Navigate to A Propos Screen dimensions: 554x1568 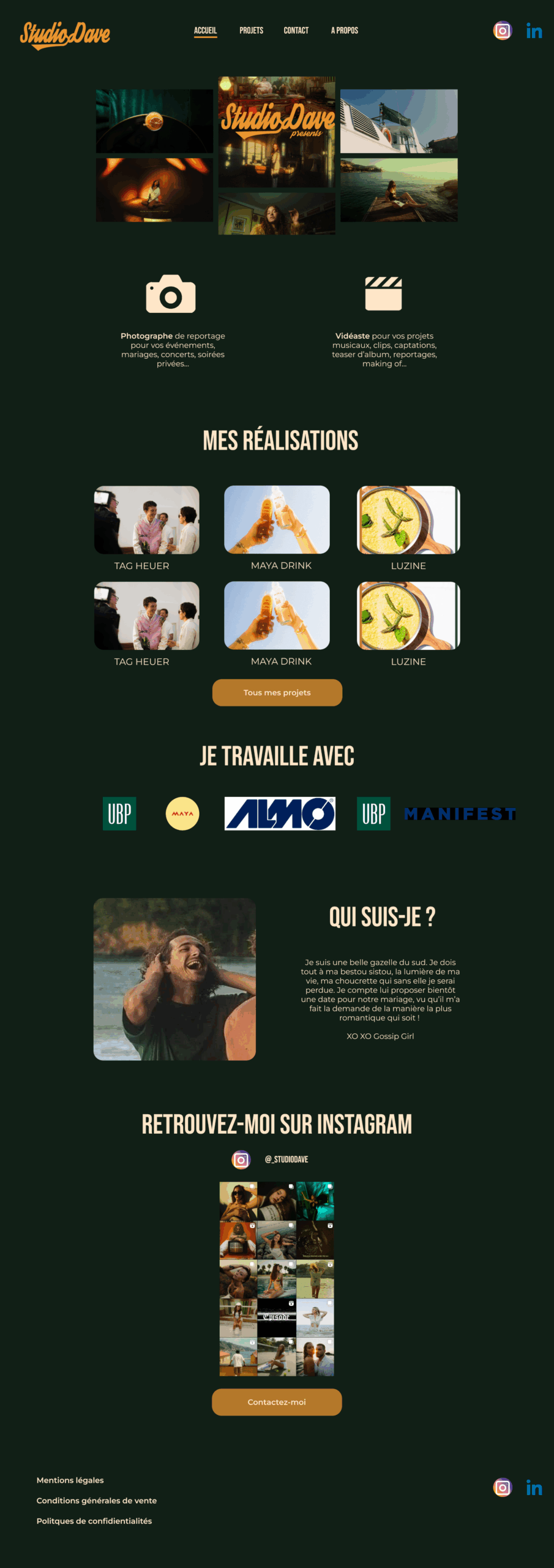[x=345, y=31]
